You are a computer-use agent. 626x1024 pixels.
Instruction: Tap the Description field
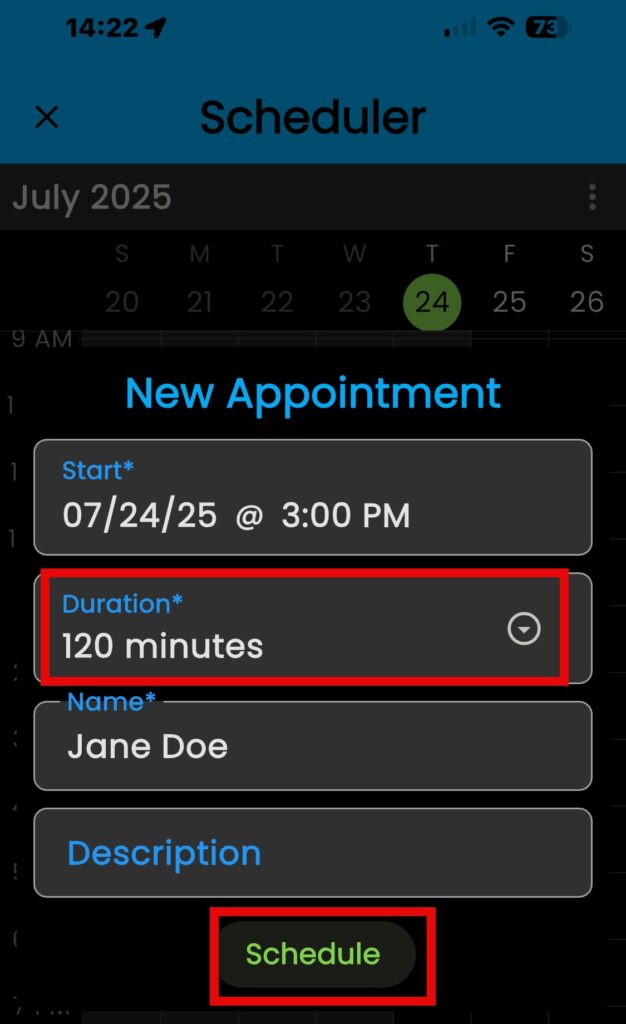coord(312,853)
